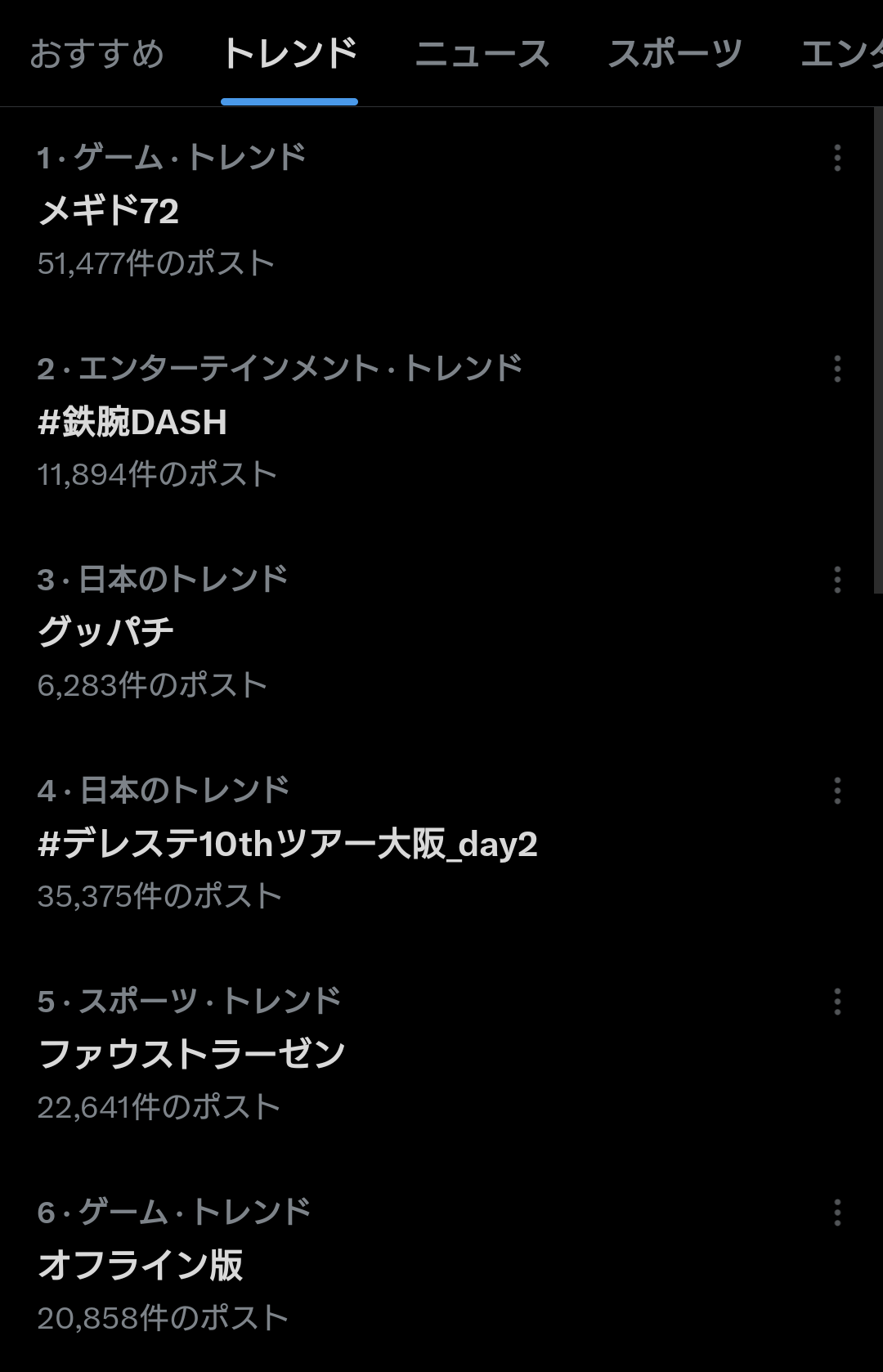Show options for #デレステ10thツアー大阪_day2
This screenshot has width=883, height=1372.
click(837, 791)
